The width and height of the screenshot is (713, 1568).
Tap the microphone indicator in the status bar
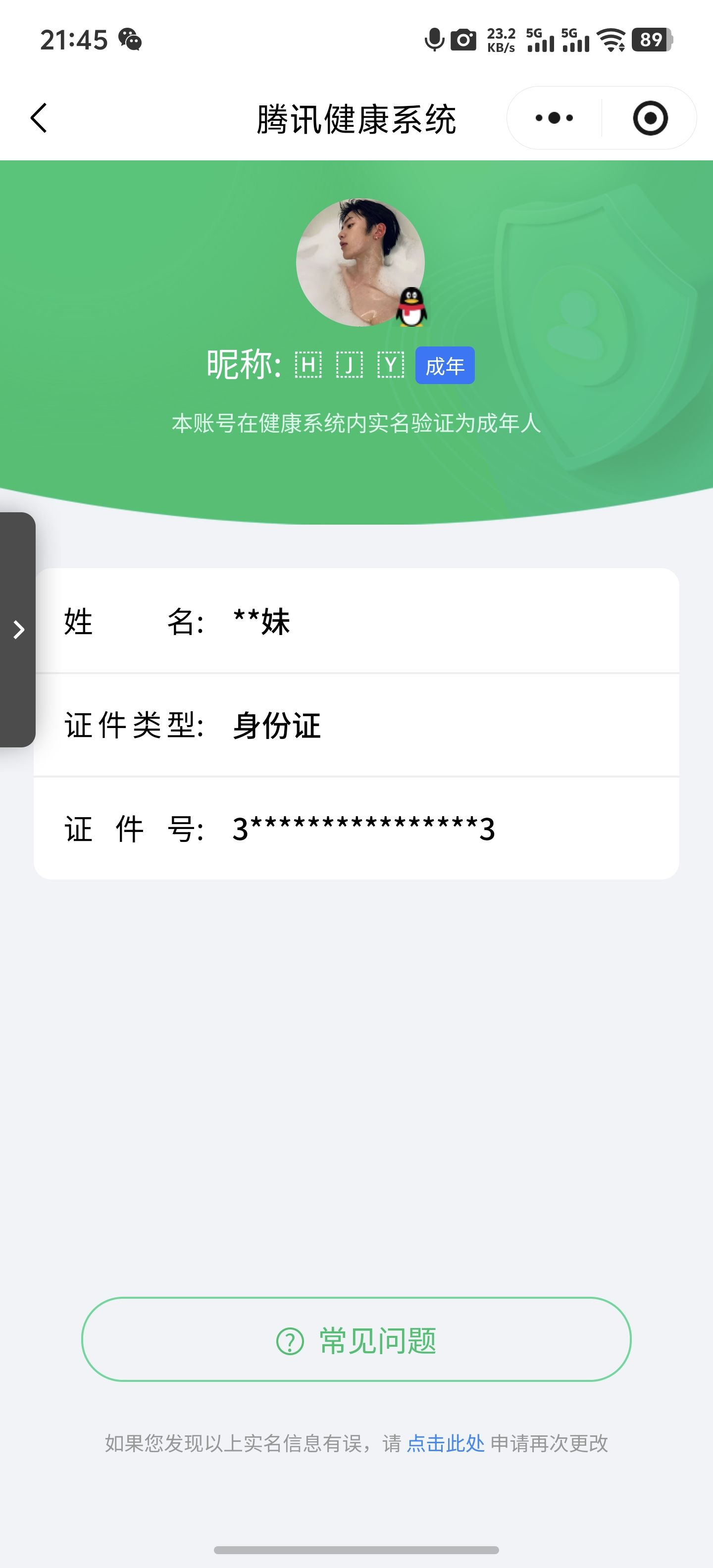pyautogui.click(x=434, y=41)
